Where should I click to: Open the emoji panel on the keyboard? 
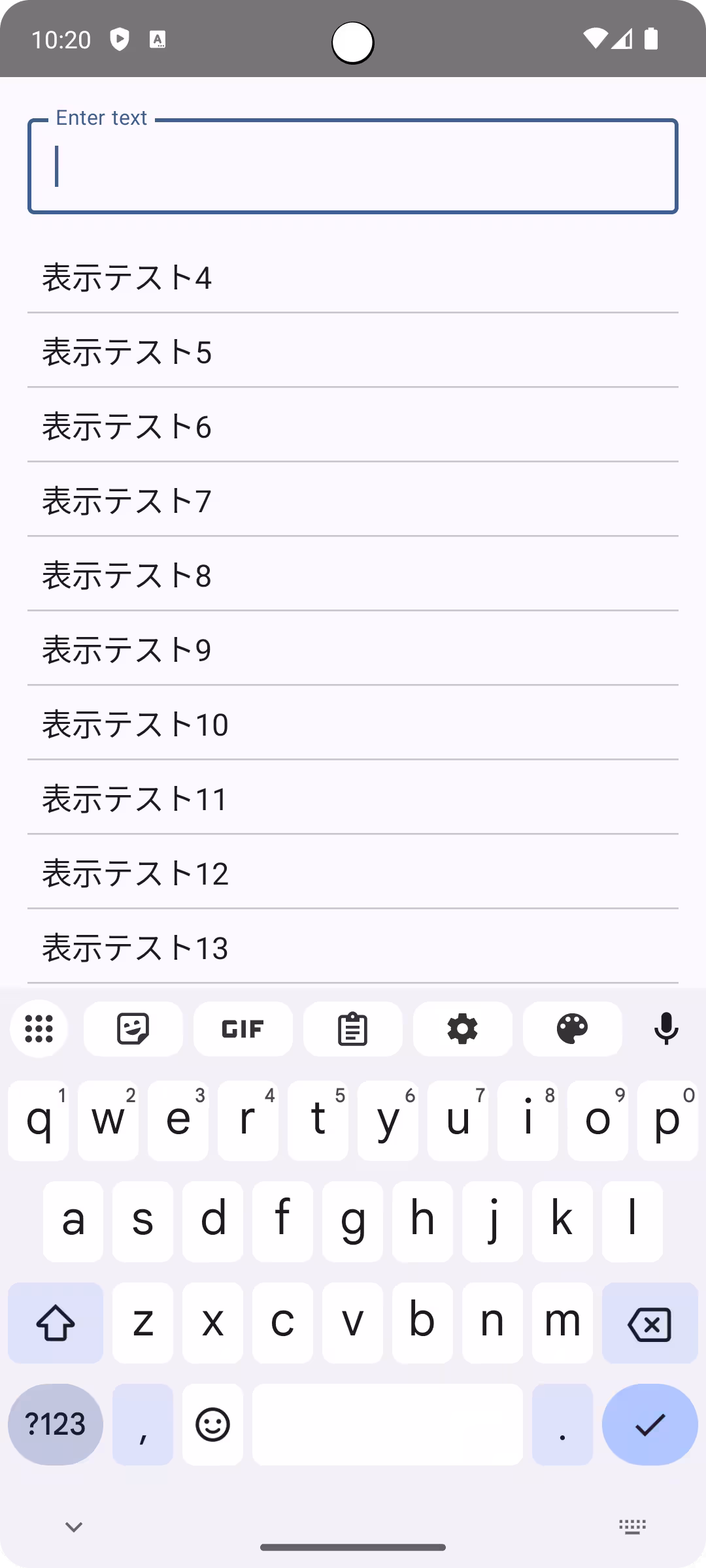click(x=212, y=1426)
